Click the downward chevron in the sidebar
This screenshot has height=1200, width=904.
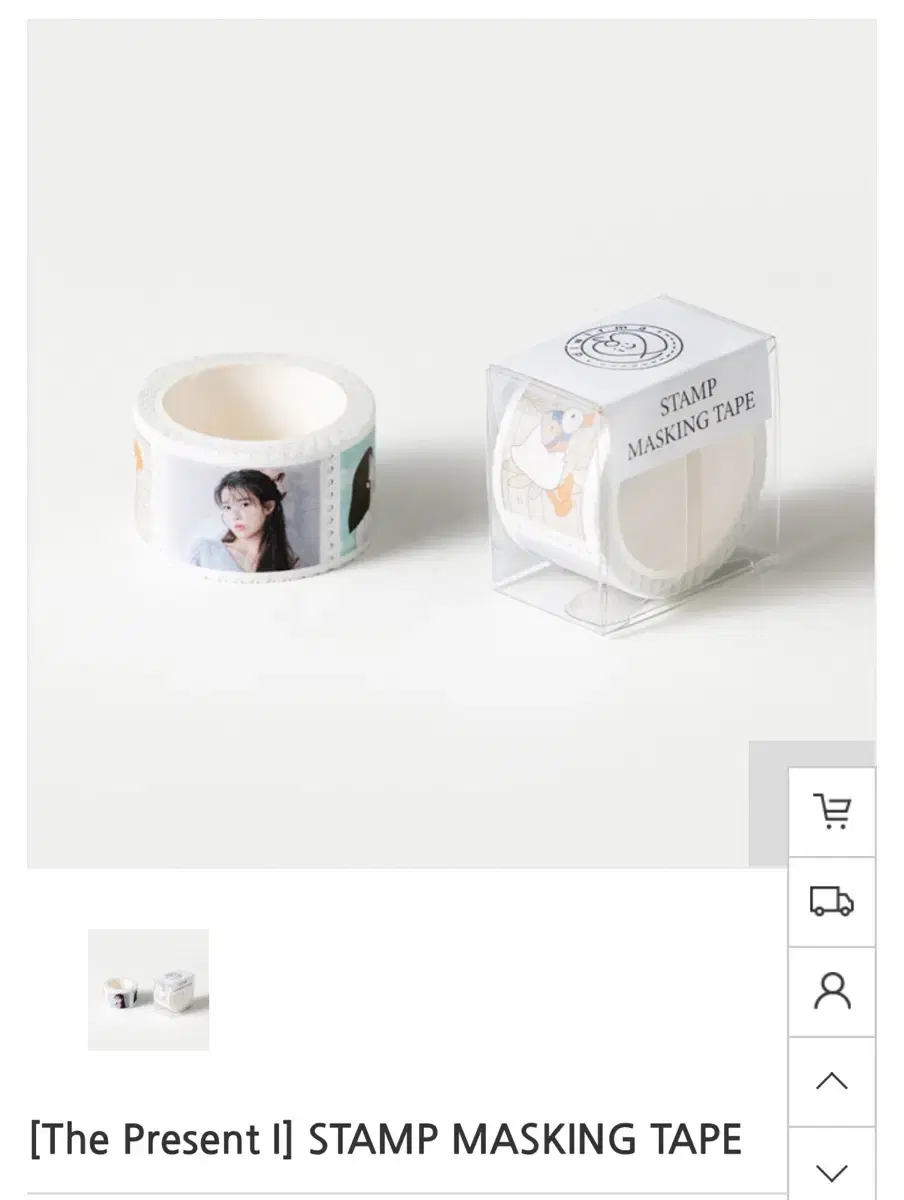tap(833, 1170)
